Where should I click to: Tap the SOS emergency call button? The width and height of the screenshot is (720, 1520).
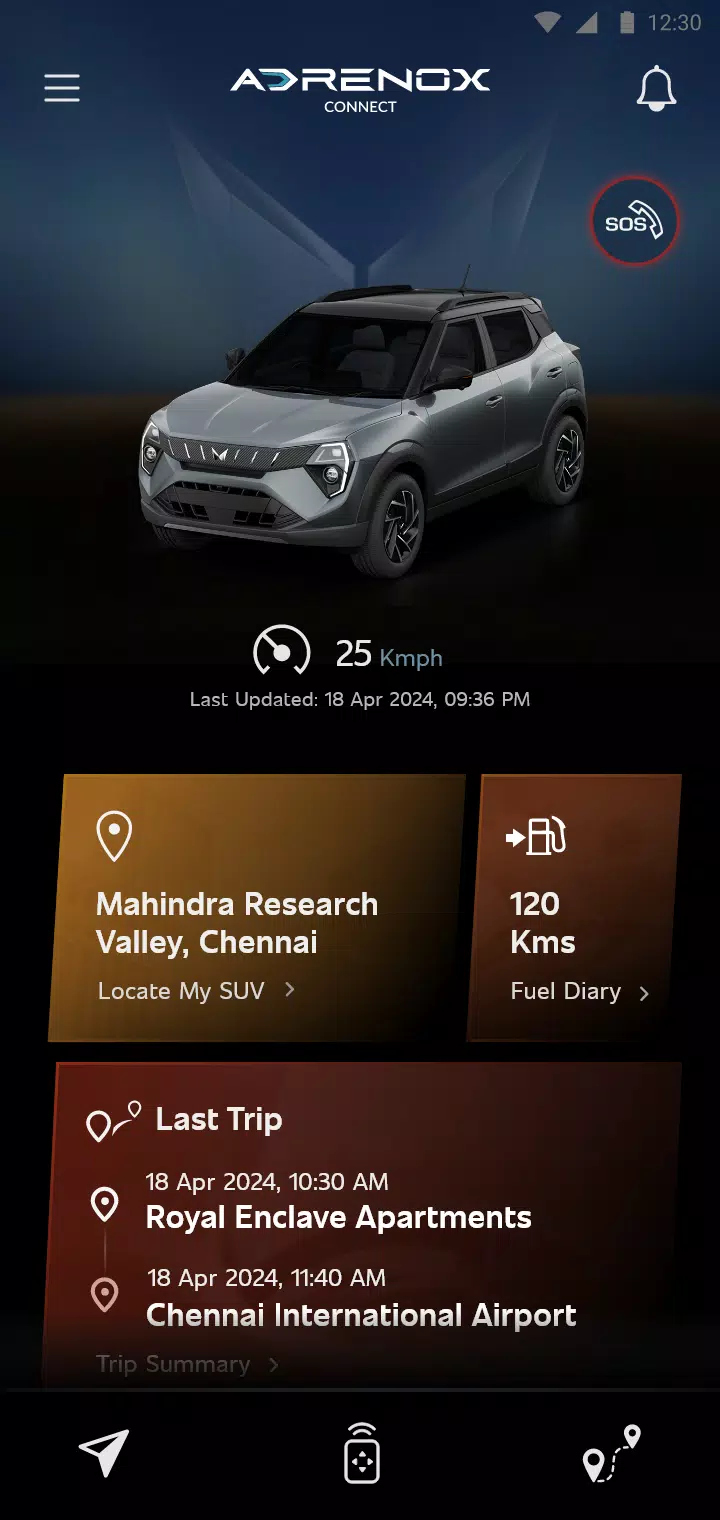click(634, 222)
